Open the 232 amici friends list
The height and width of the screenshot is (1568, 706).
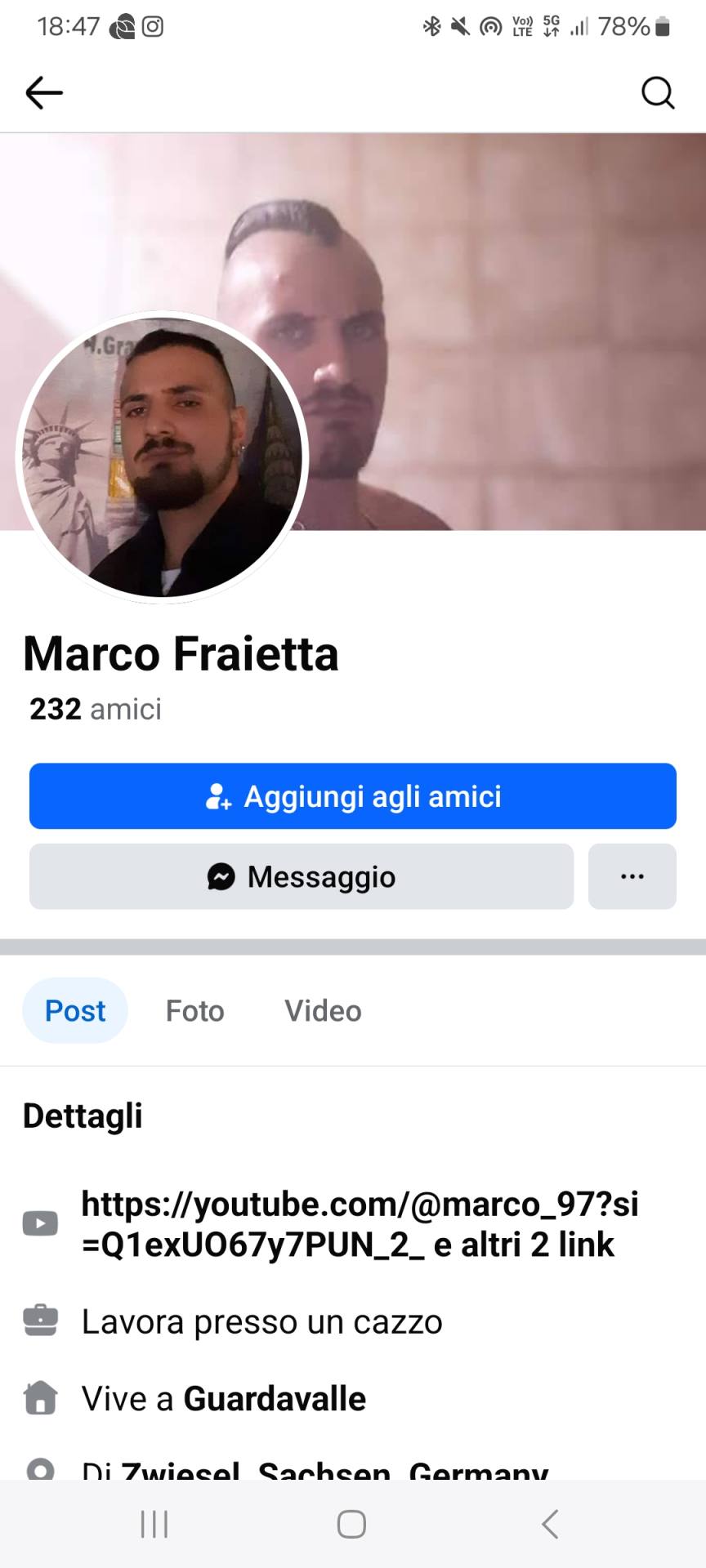point(96,709)
